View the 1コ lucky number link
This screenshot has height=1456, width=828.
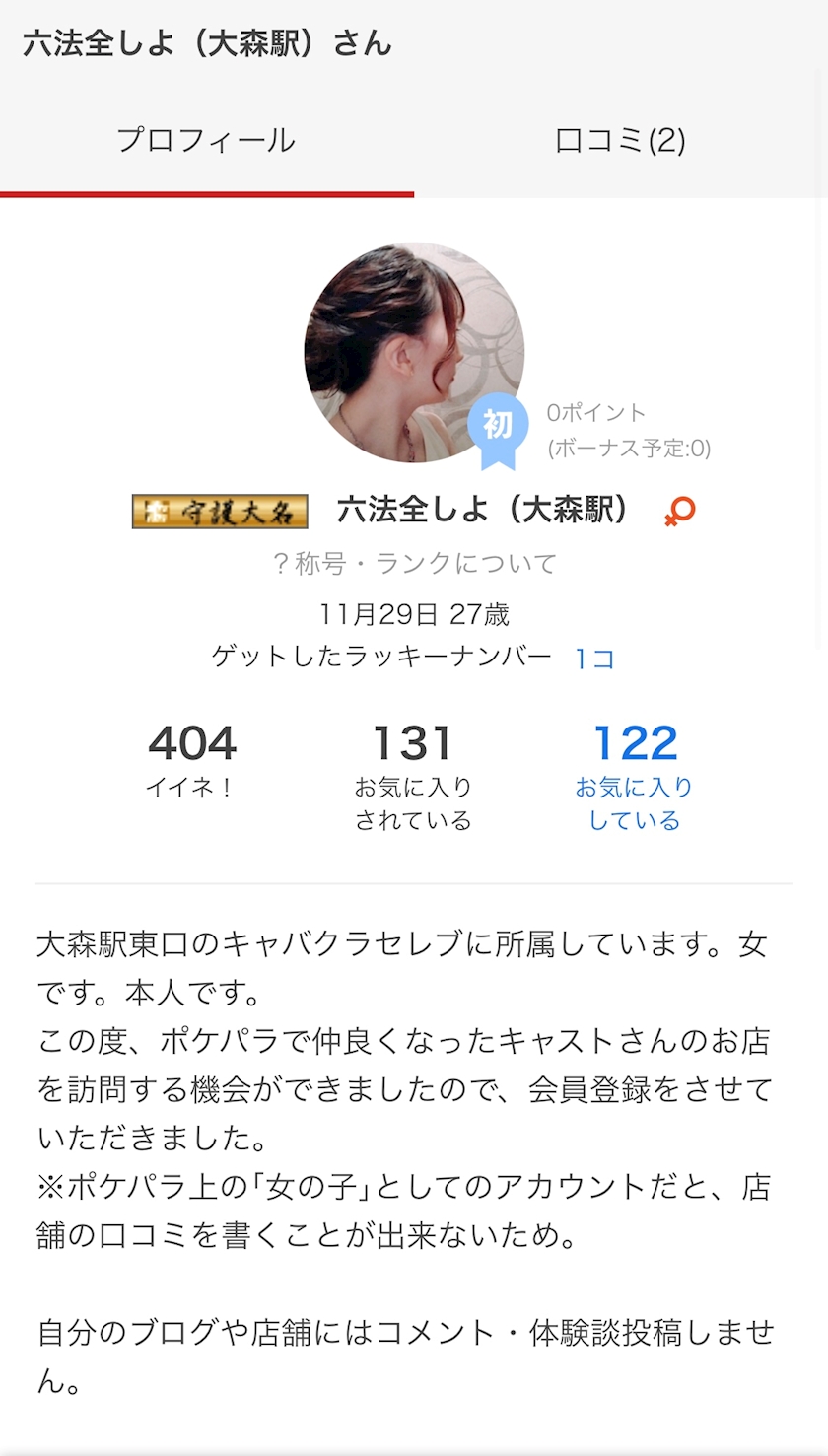pyautogui.click(x=595, y=659)
